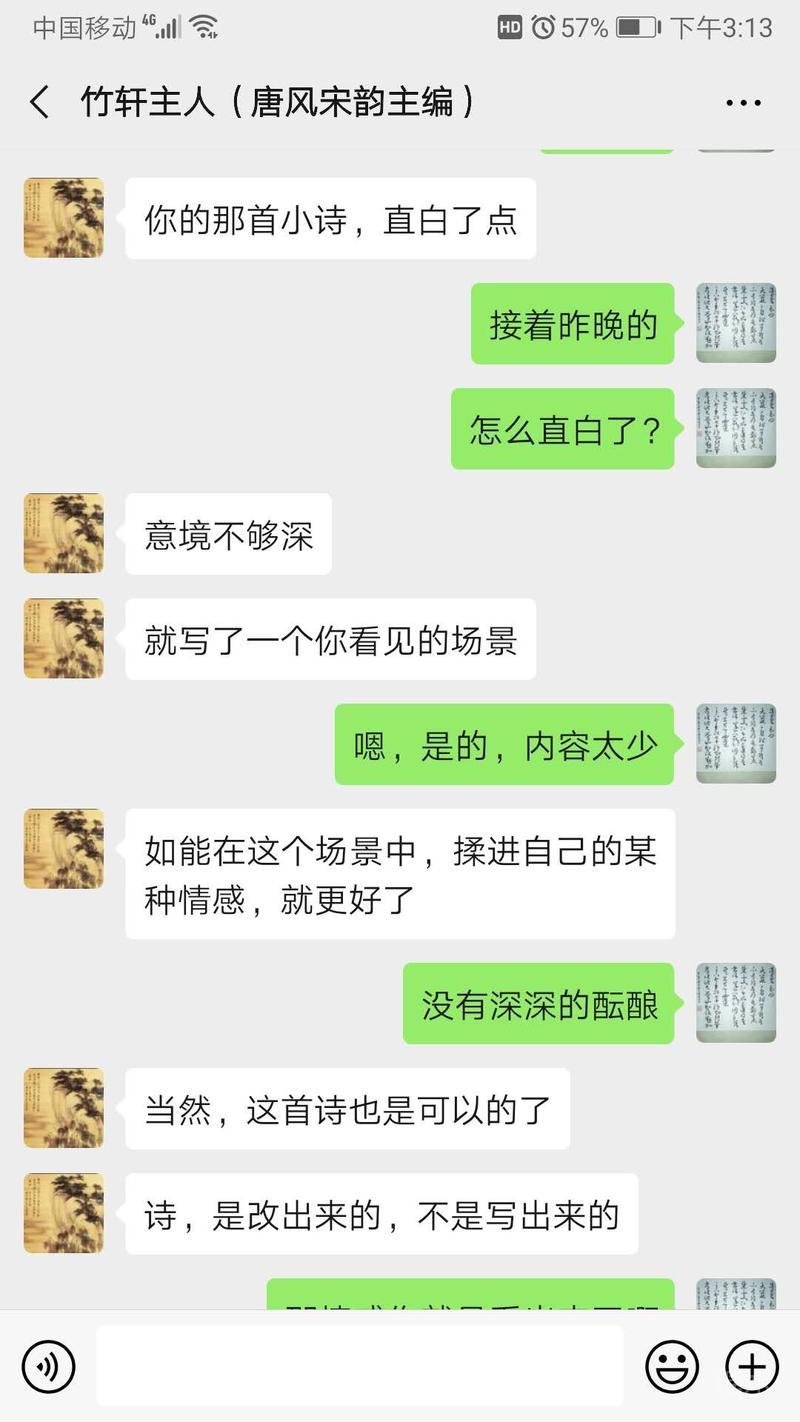Open my avatar beside 怎么直白了？ message

click(x=735, y=428)
